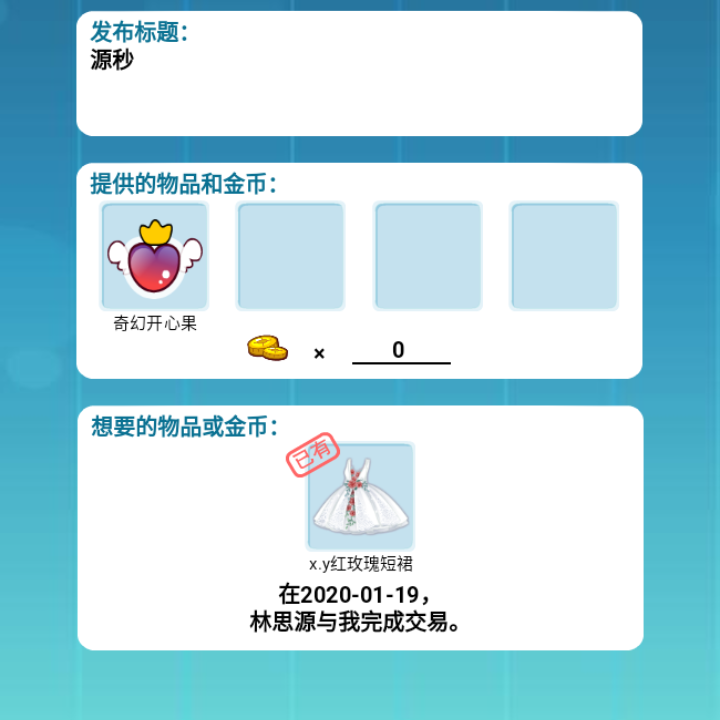
Task: Tap the gold coin amount field
Action: click(400, 351)
